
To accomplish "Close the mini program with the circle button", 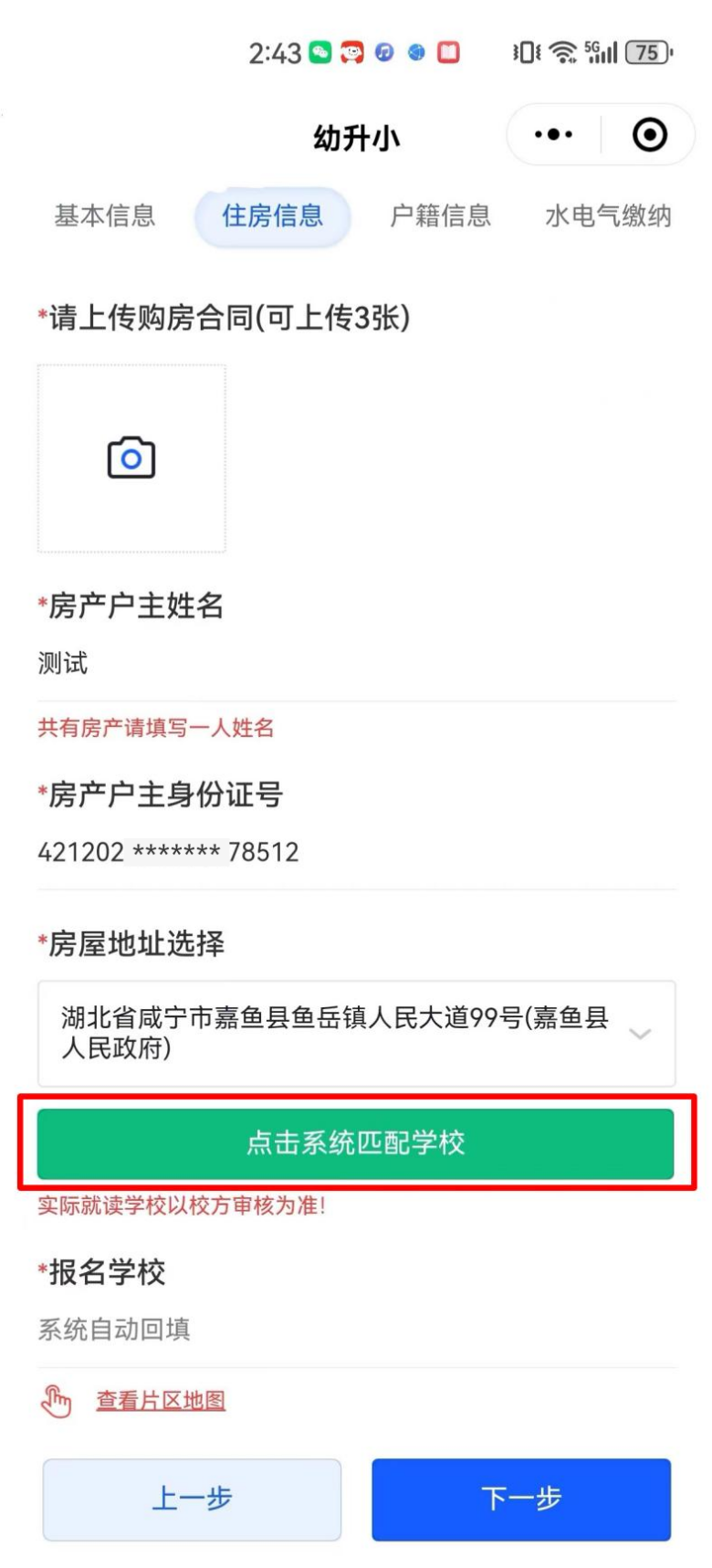I will click(x=649, y=135).
